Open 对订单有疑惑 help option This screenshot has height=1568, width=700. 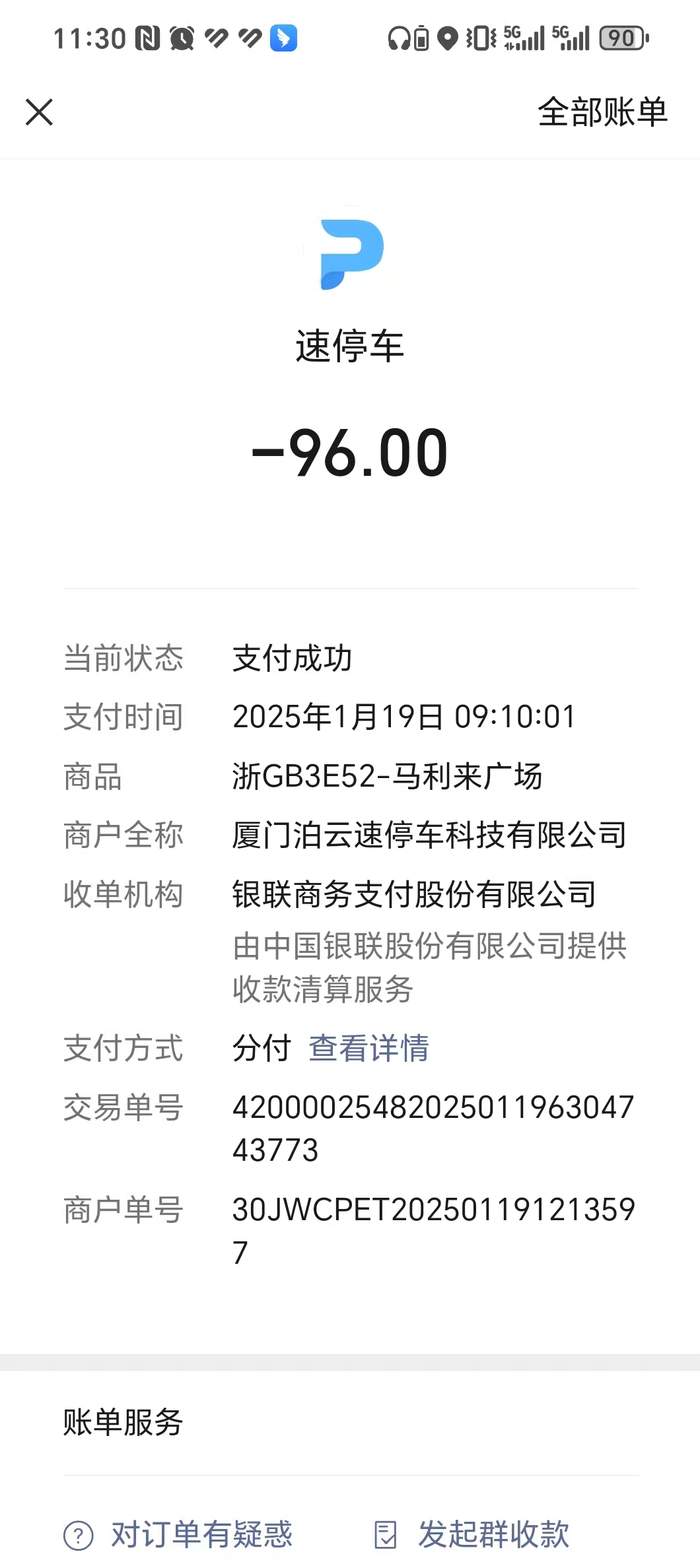pos(178,1534)
